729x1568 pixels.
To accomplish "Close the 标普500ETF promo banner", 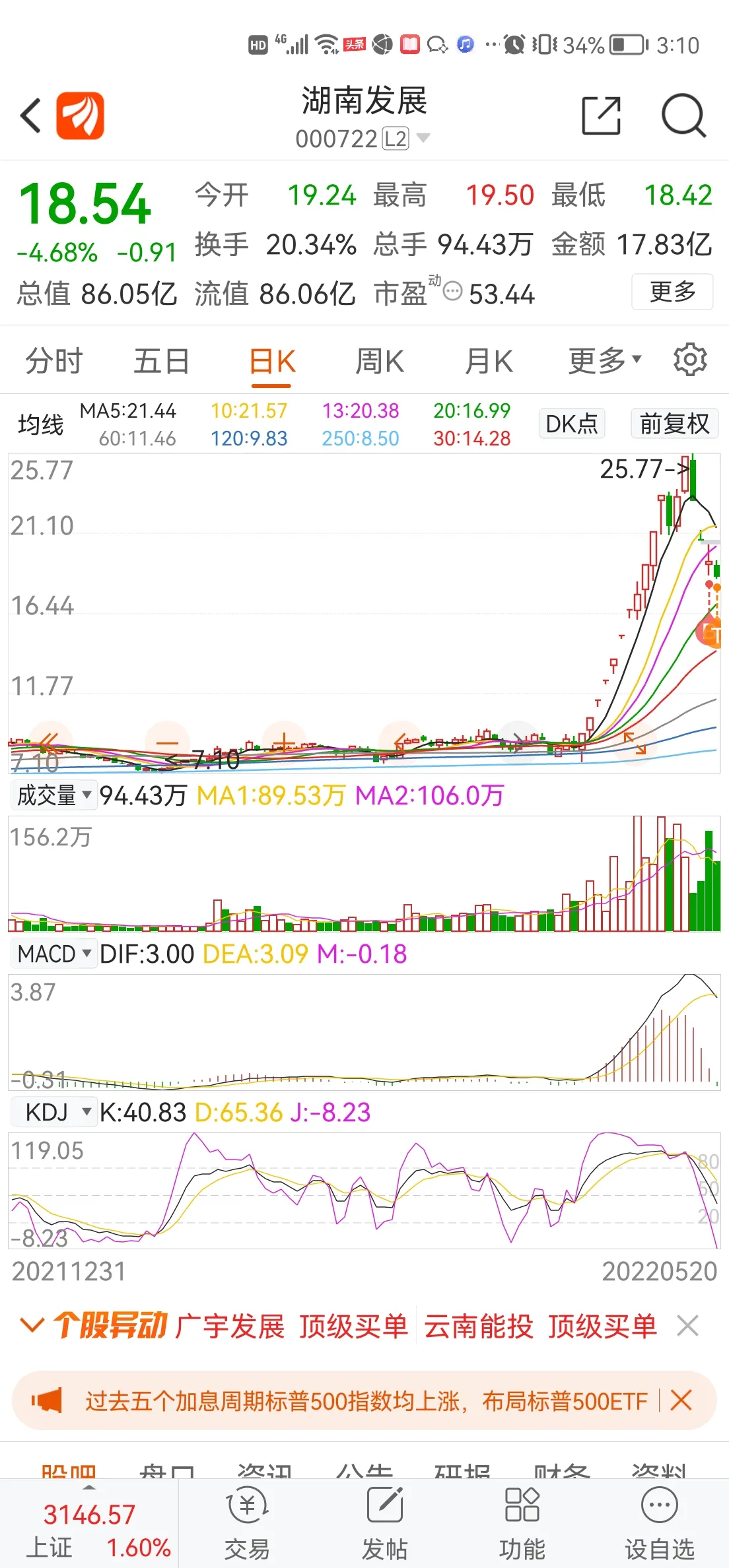I will point(681,1400).
